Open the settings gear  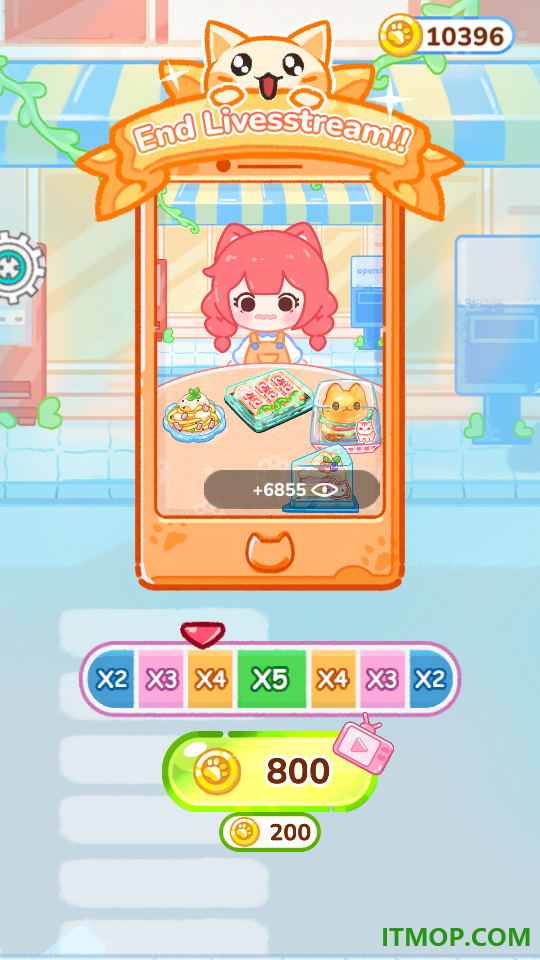point(18,267)
